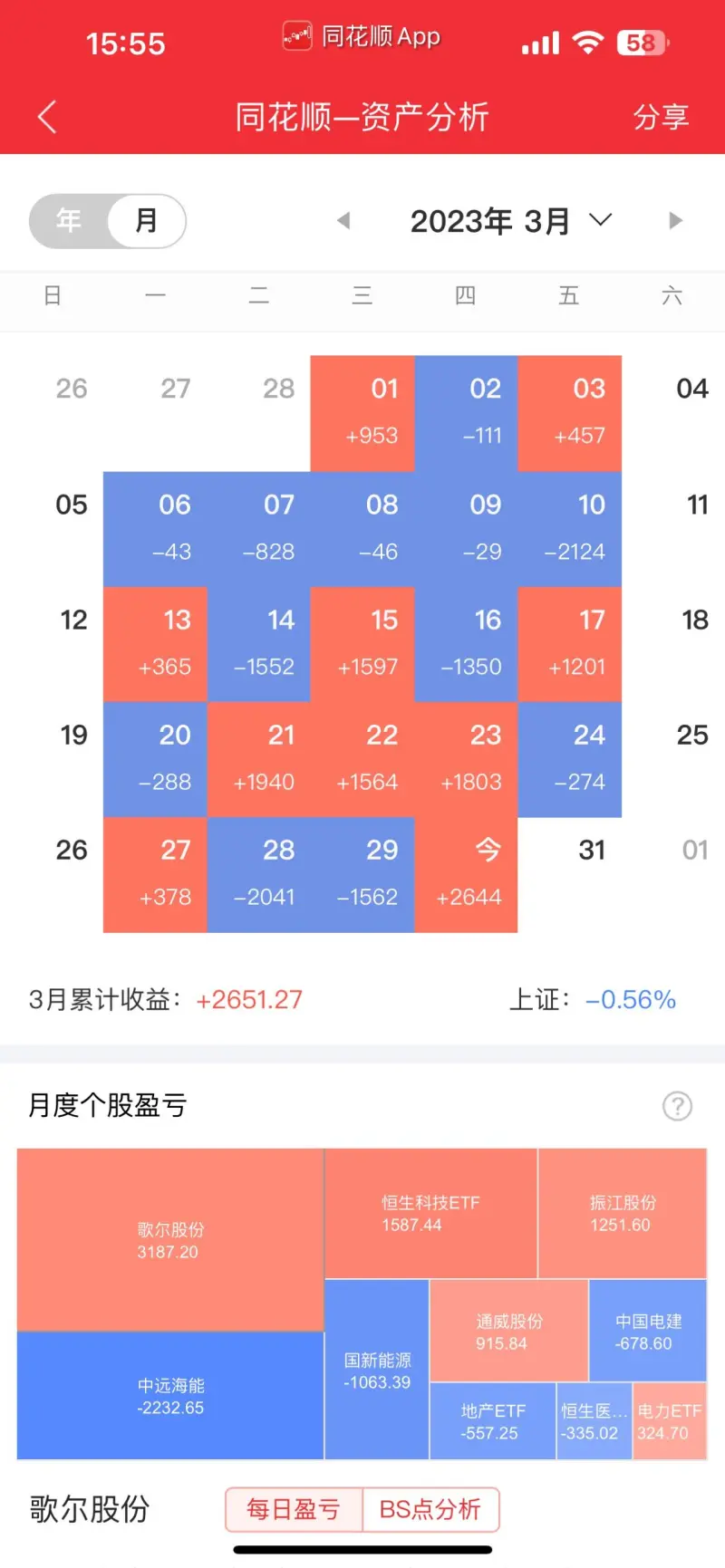
Task: Go back using the top-left arrow
Action: 47,118
